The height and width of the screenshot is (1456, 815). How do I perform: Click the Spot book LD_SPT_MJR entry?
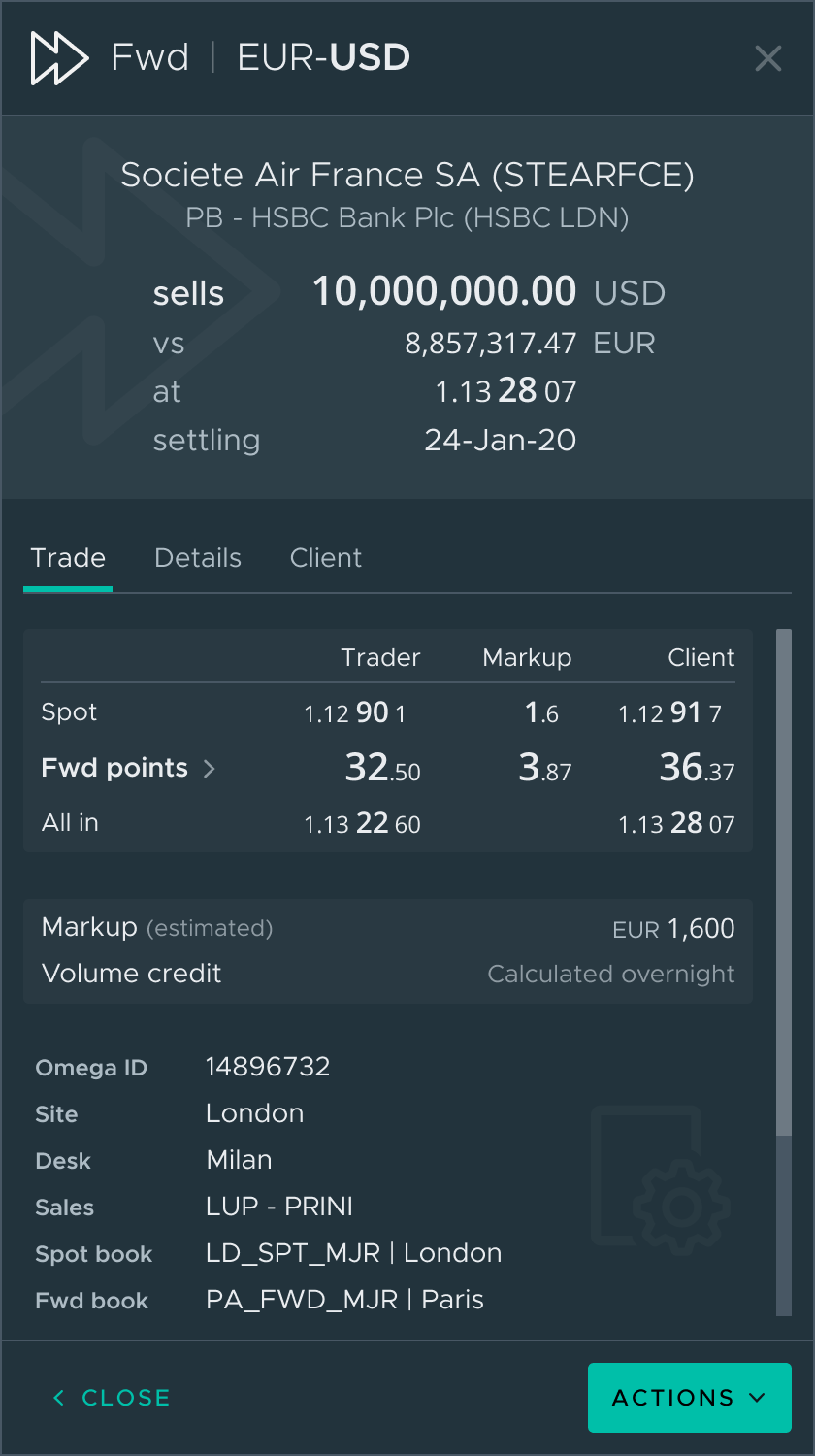pyautogui.click(x=354, y=1253)
